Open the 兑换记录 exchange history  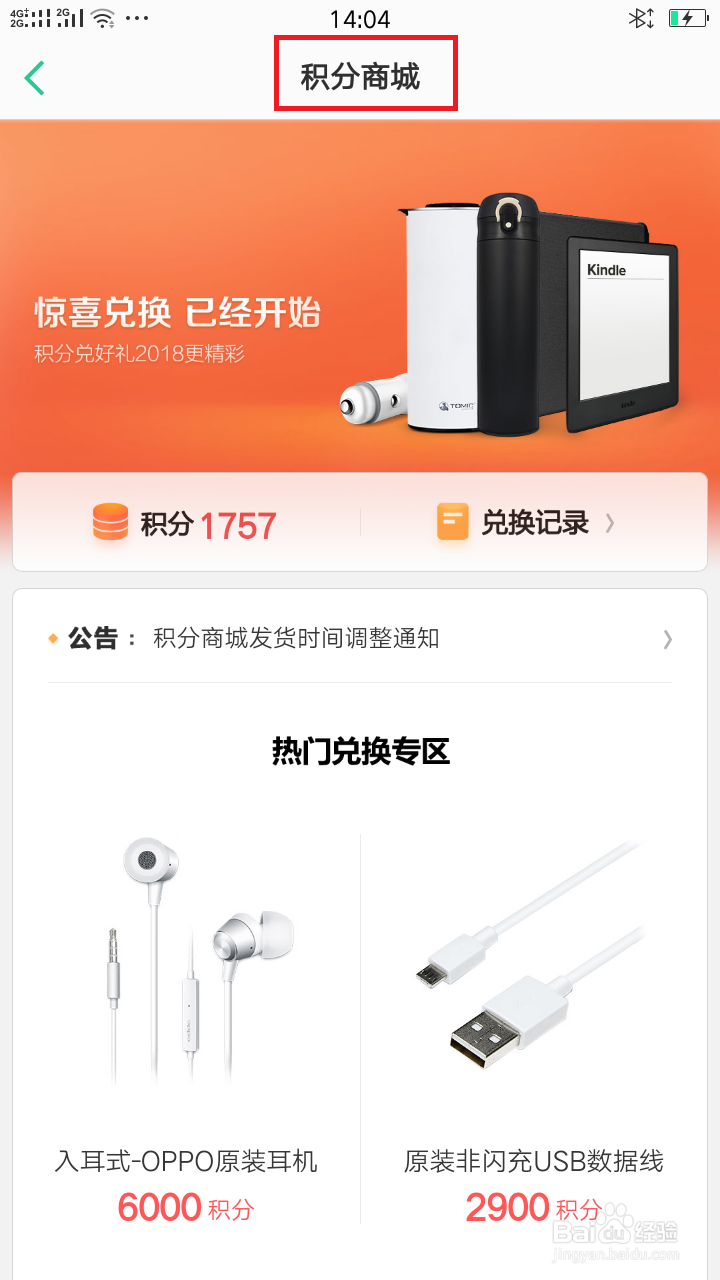(x=535, y=521)
